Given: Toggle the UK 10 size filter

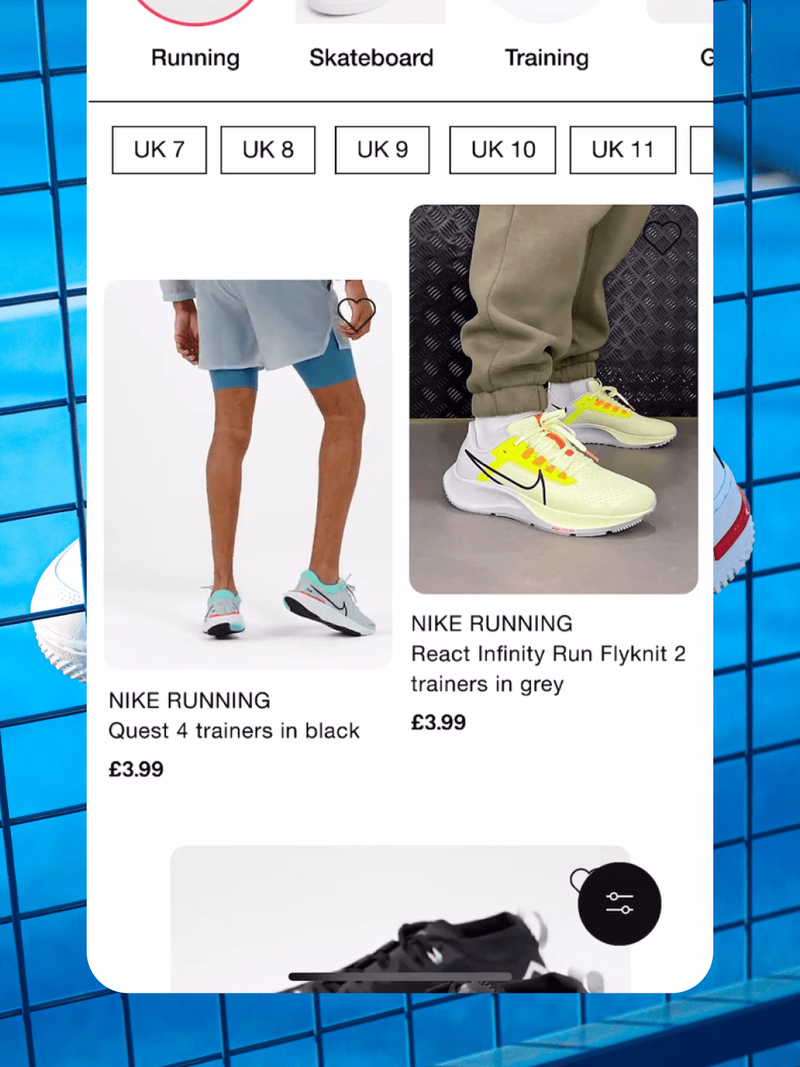Looking at the screenshot, I should click(502, 149).
